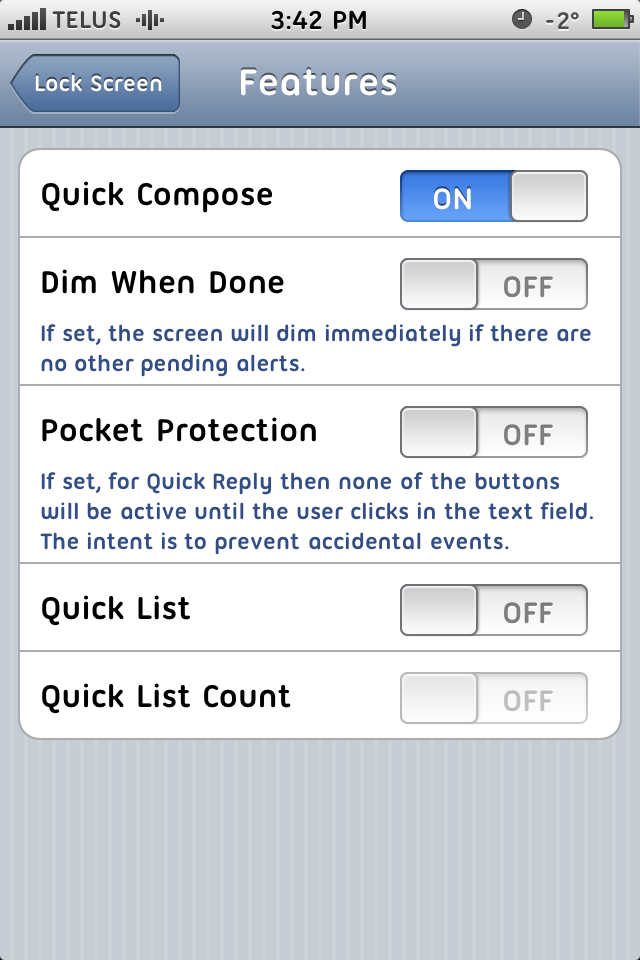The width and height of the screenshot is (640, 960).
Task: Enable the Dim When Done switch
Action: tap(493, 285)
